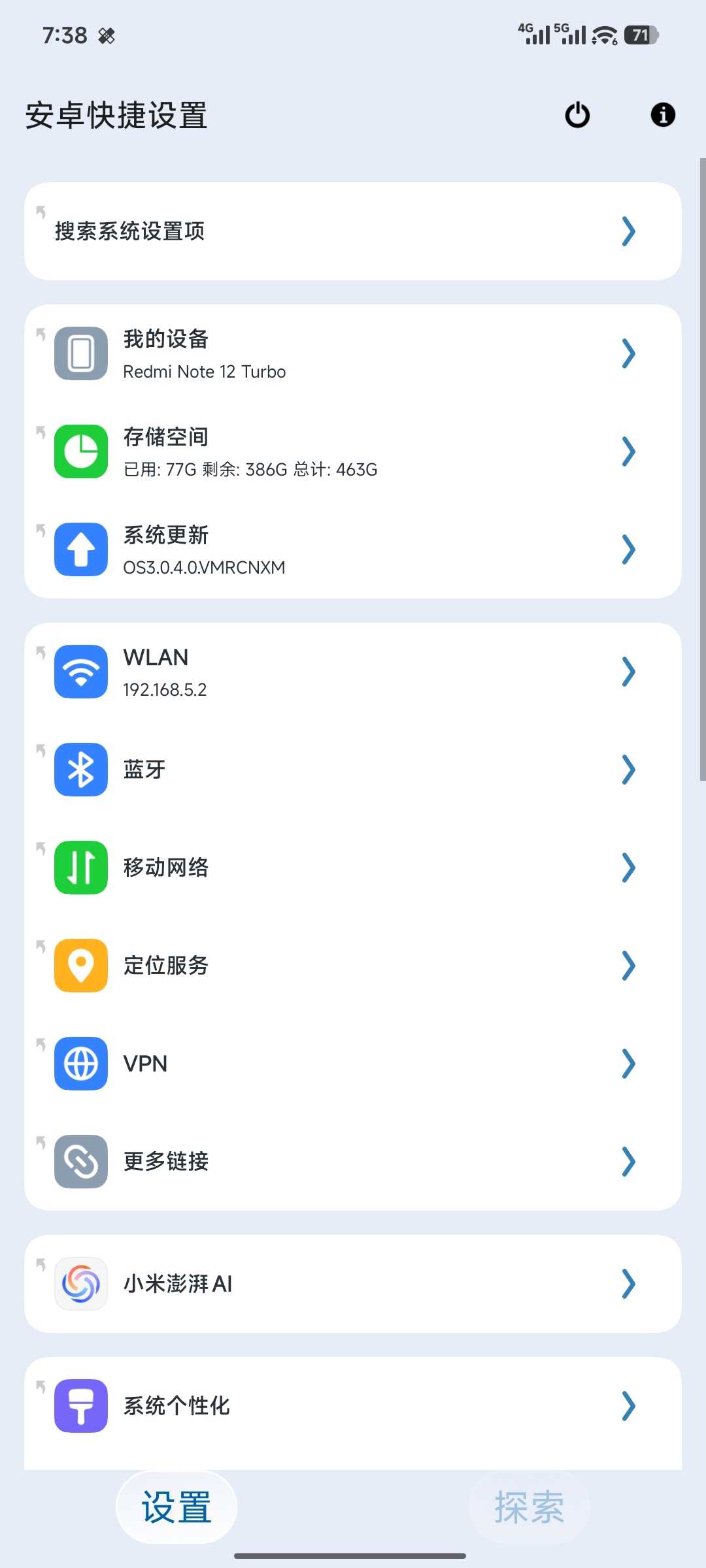Tap the power icon in the header
The height and width of the screenshot is (1568, 706).
click(x=577, y=115)
